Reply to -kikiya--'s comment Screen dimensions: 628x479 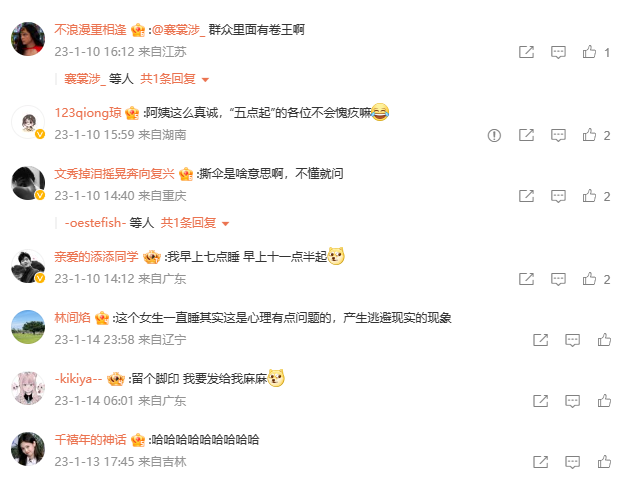[x=572, y=401]
